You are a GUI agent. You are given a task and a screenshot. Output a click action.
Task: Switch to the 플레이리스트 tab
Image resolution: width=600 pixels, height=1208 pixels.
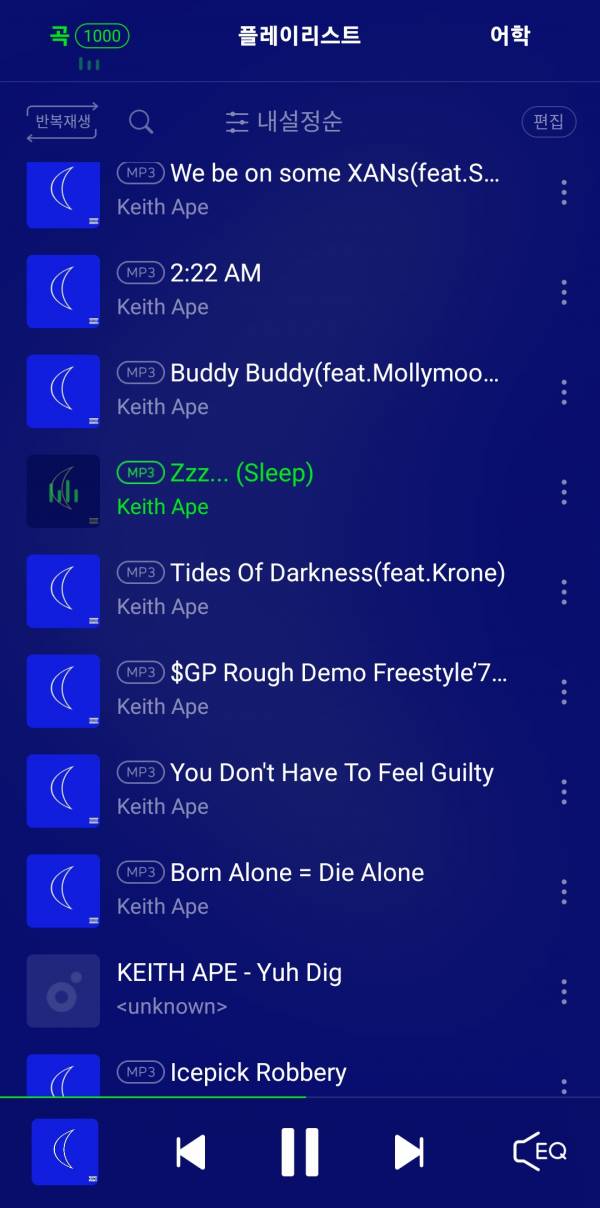coord(299,36)
